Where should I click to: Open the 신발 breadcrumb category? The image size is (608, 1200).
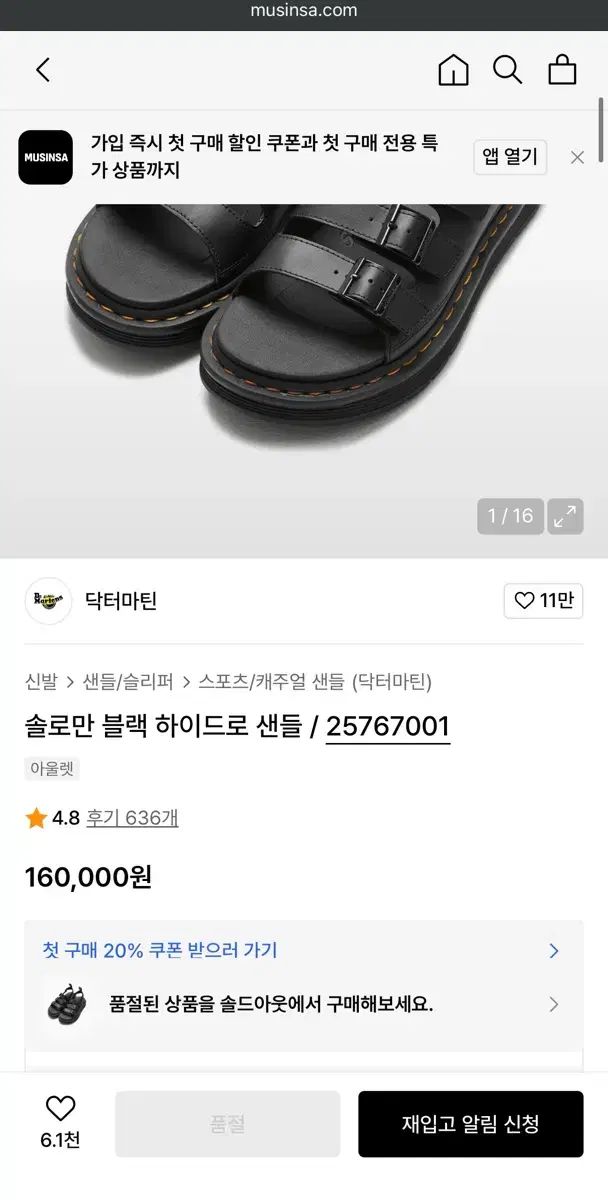click(41, 682)
